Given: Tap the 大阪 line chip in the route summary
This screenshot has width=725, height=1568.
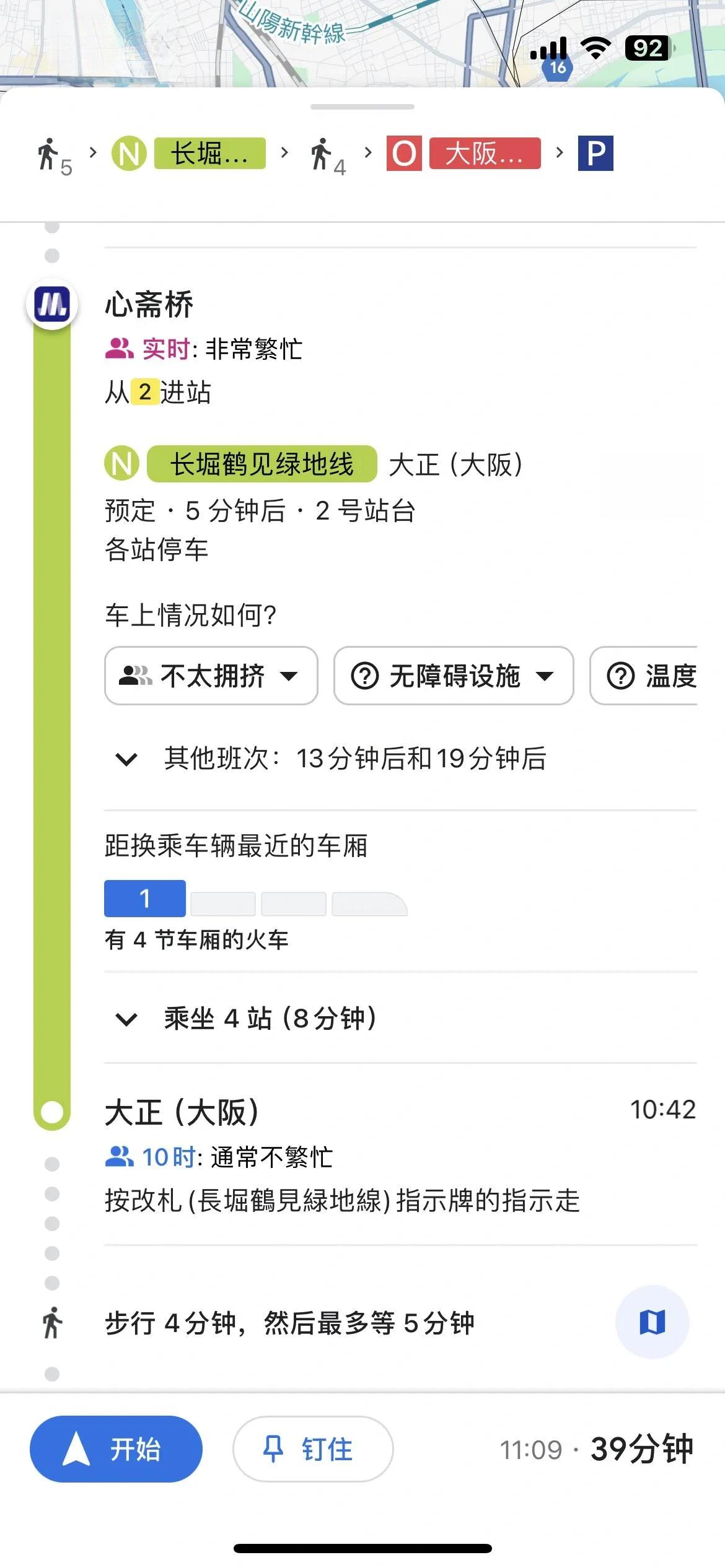Looking at the screenshot, I should click(x=484, y=154).
